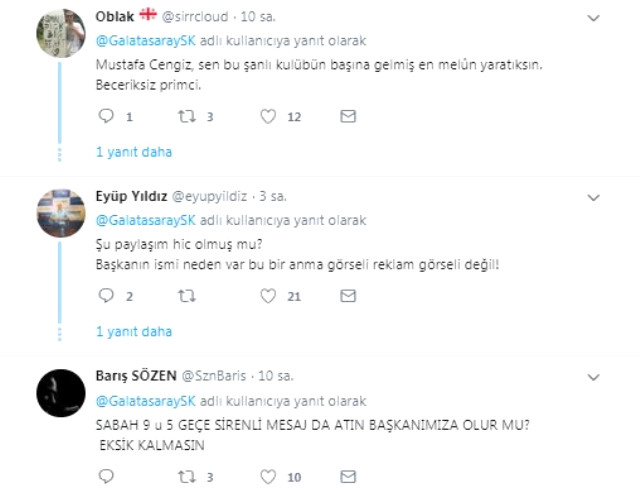Reply to Oblak's tweet
640x492 pixels.
coord(107,117)
